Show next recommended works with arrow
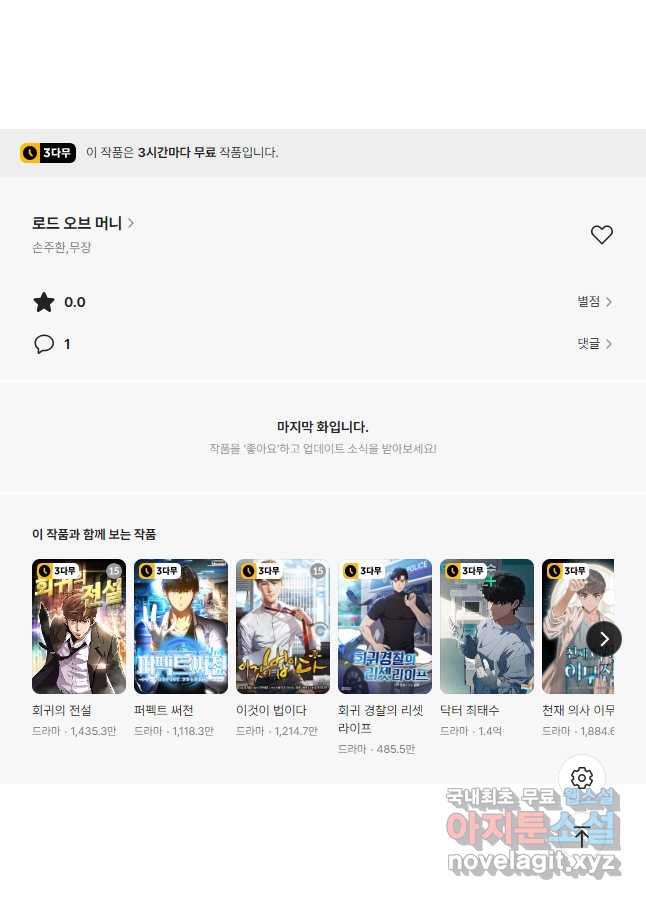 604,639
